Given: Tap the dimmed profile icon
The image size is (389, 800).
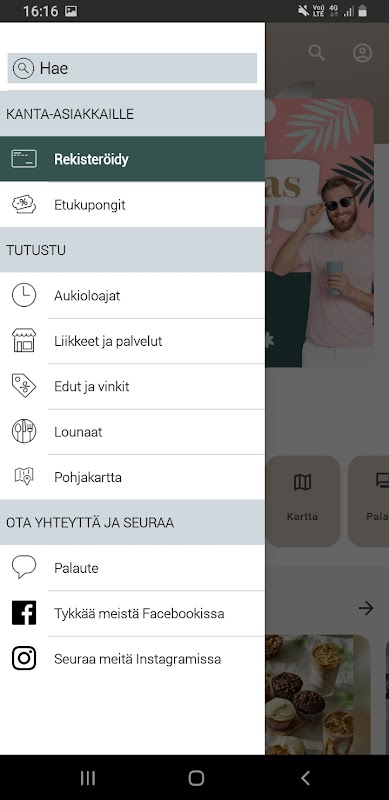Looking at the screenshot, I should pyautogui.click(x=362, y=53).
